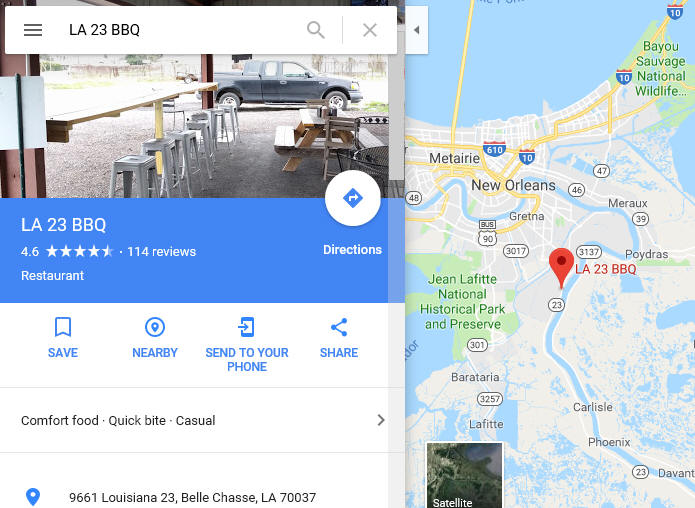Get directions to LA 23 BBQ
The image size is (695, 508).
coord(352,199)
